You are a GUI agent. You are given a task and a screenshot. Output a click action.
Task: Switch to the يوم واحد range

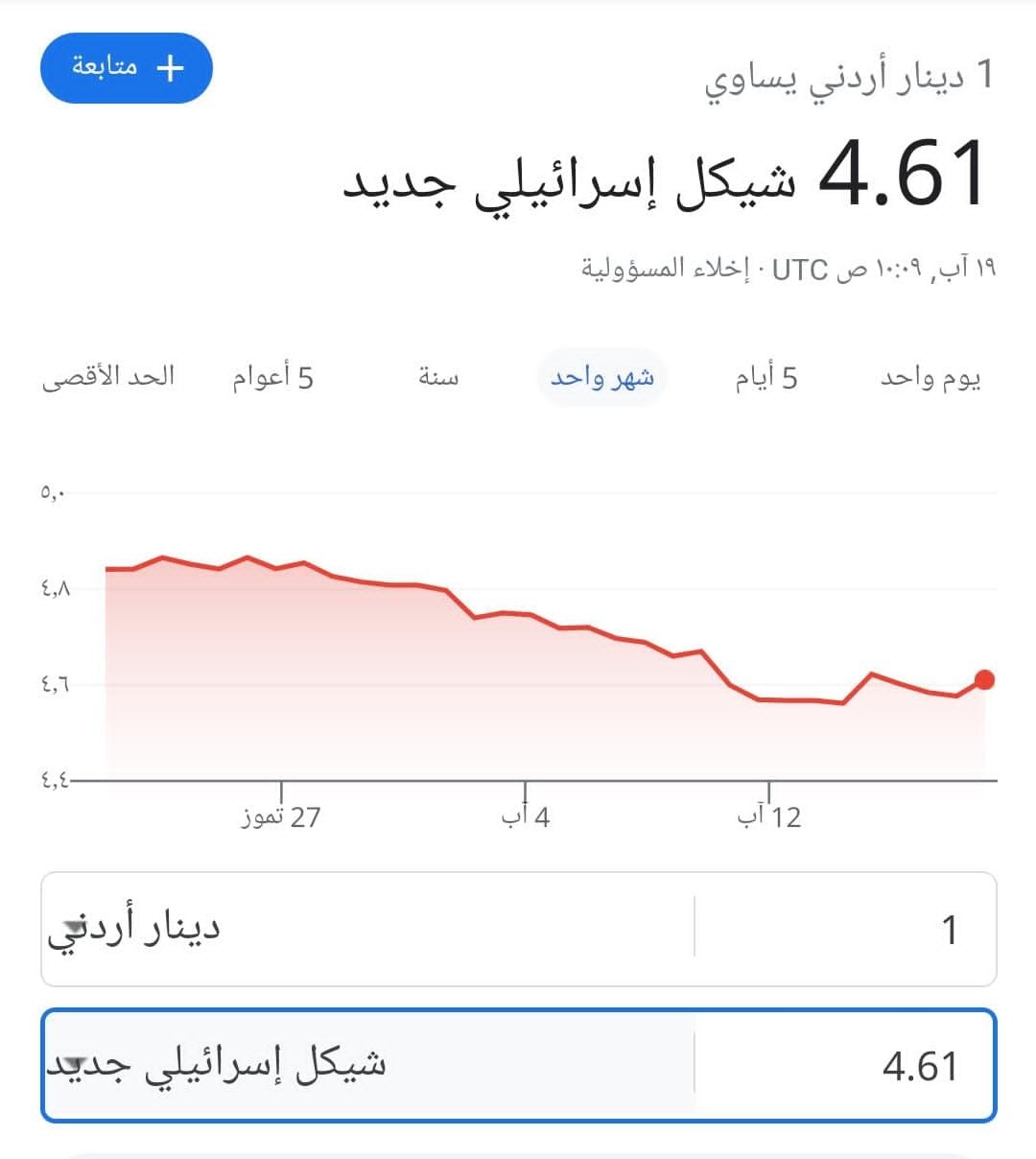point(930,377)
